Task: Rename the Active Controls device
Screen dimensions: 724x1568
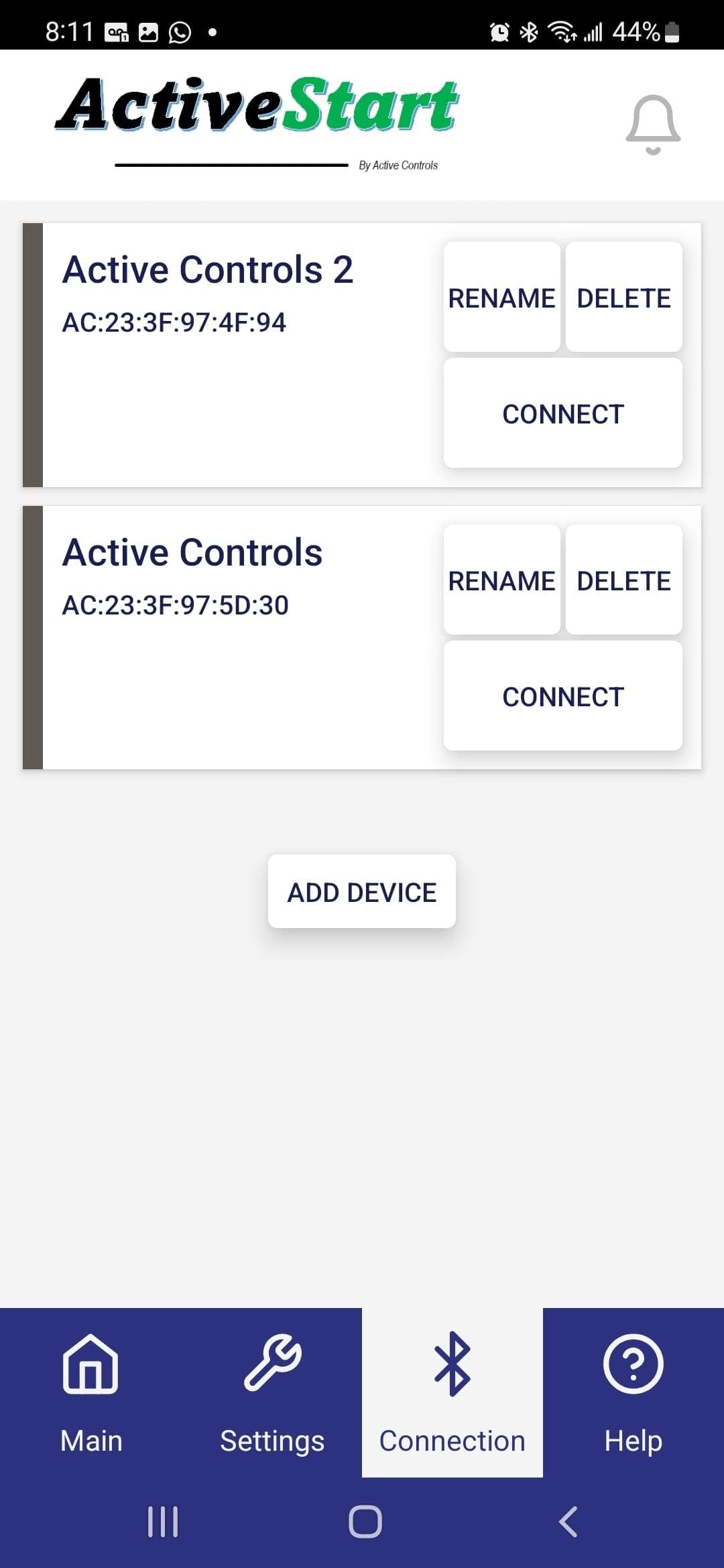Action: (502, 580)
